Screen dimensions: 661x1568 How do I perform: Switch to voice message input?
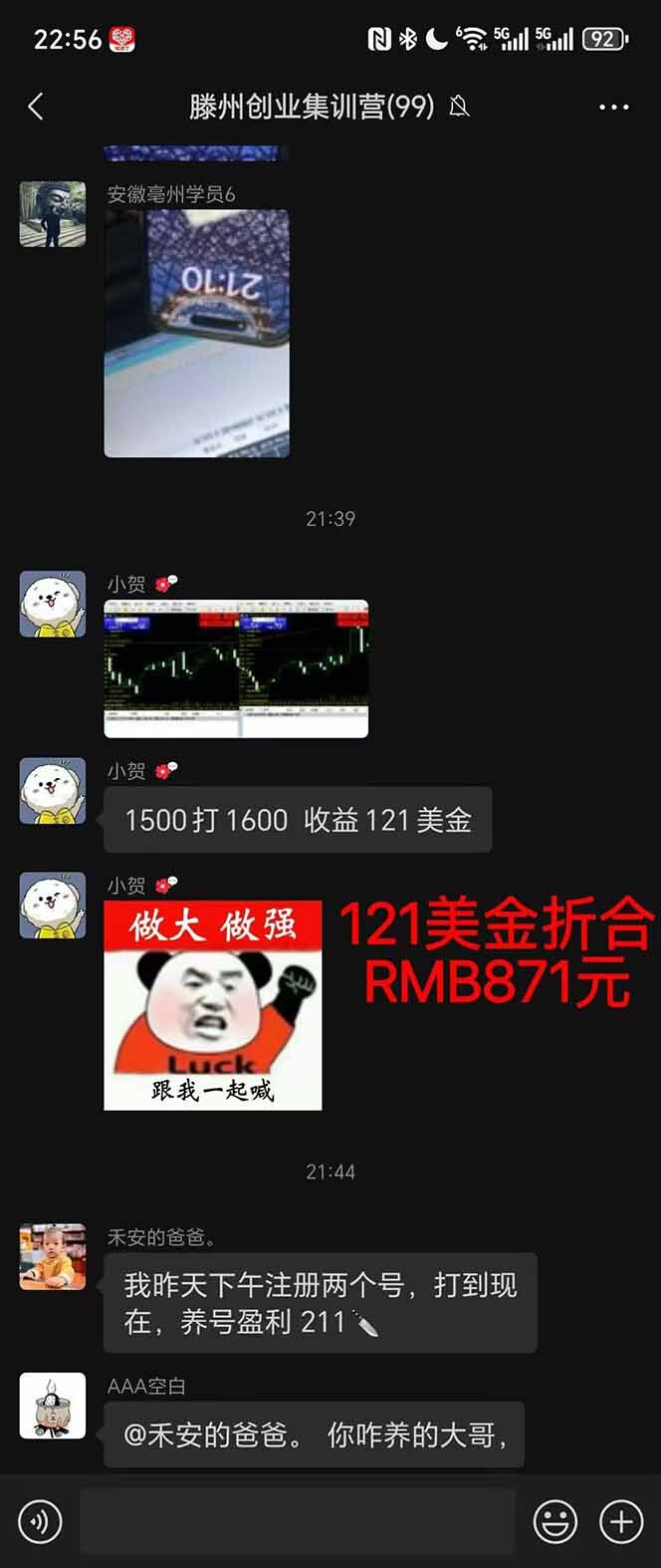pos(40,1521)
